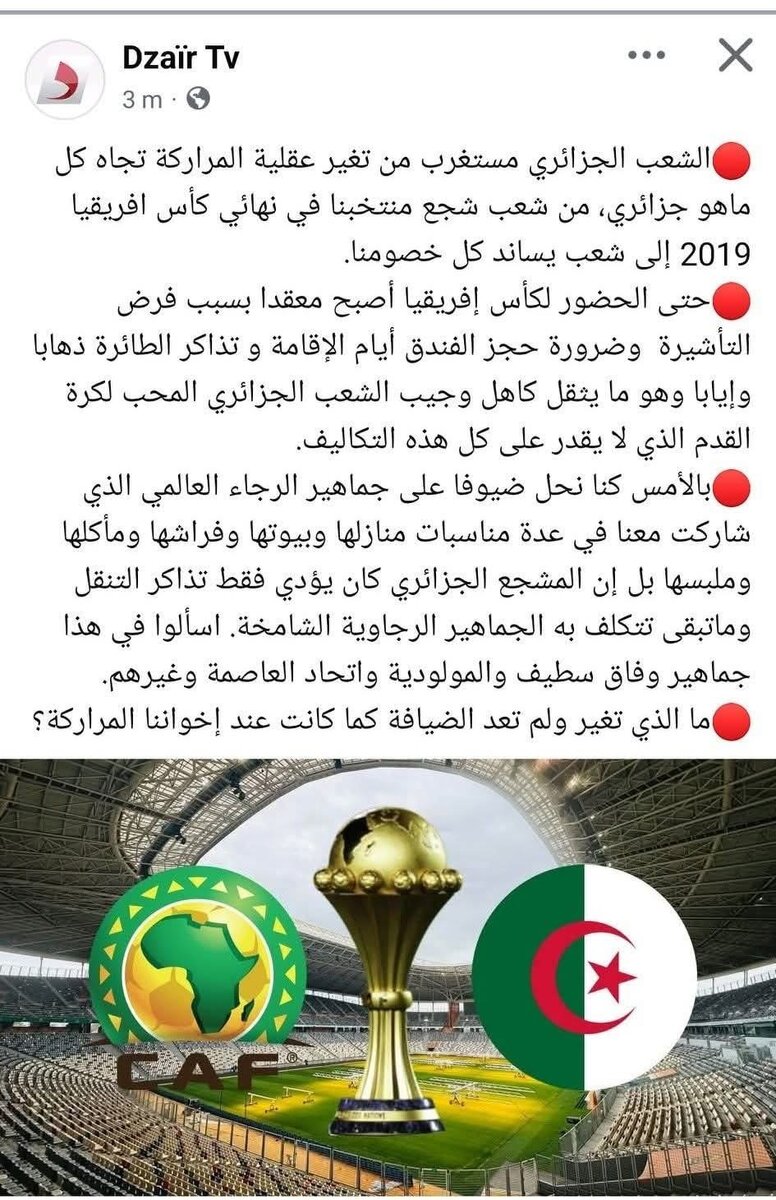Open the Dzaïr Tv page name
The image size is (776, 1200).
(180, 58)
